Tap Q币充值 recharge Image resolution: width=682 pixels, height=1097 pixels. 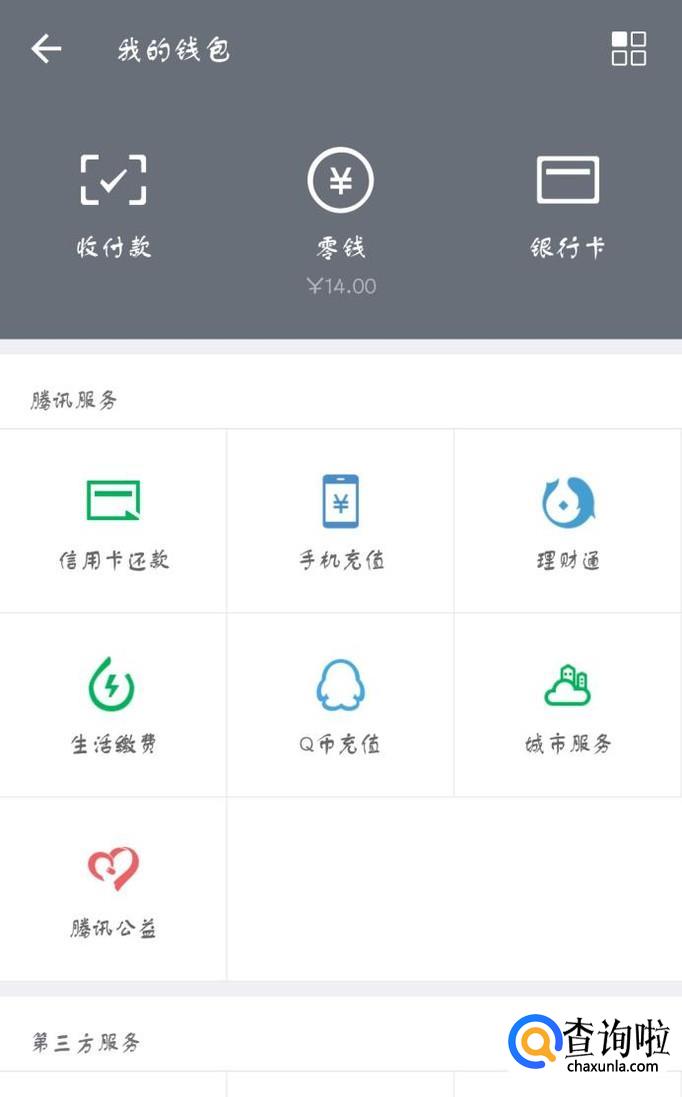[x=340, y=705]
